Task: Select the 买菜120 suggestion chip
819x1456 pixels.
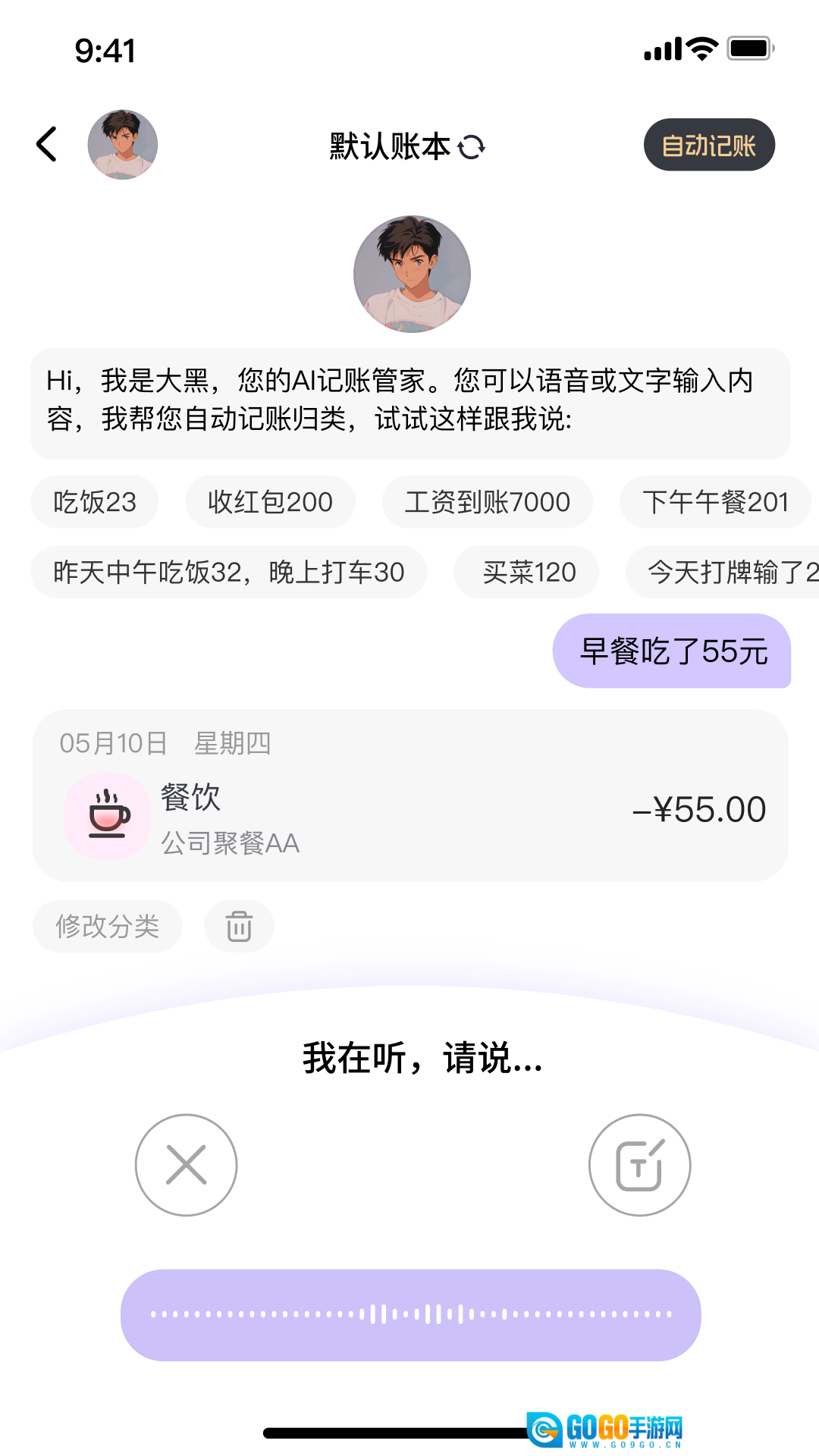Action: pos(529,572)
